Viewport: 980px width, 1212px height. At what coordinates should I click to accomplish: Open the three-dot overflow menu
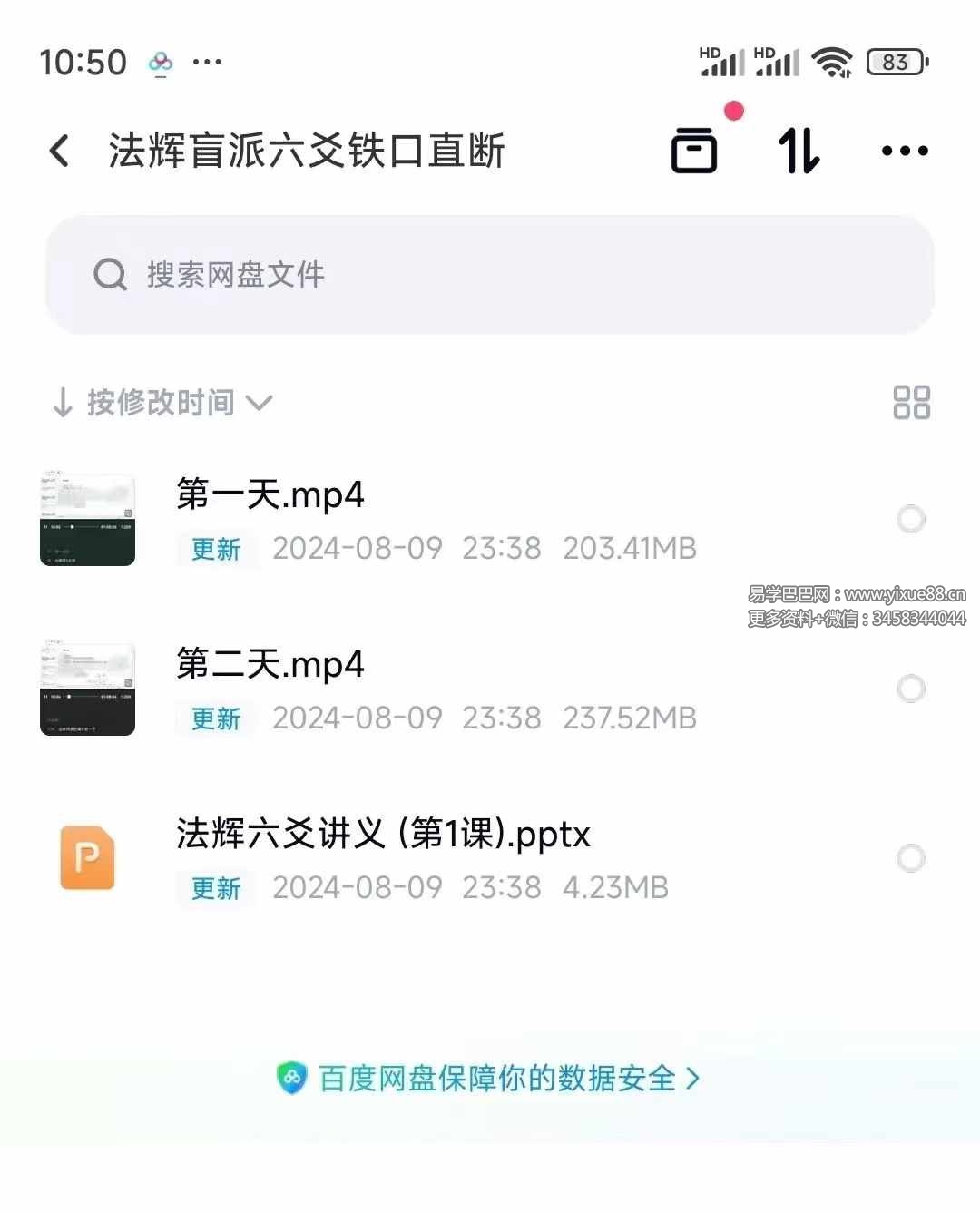[905, 151]
